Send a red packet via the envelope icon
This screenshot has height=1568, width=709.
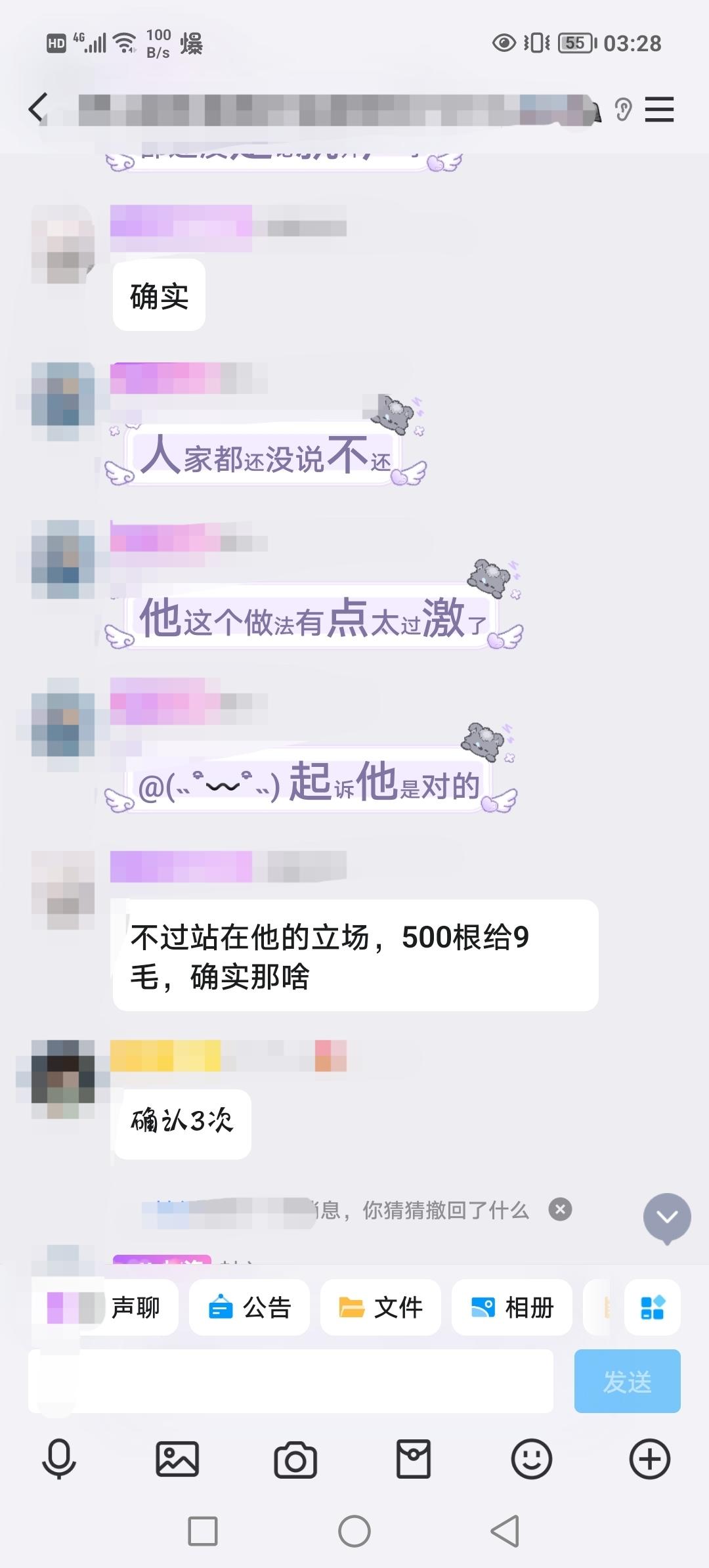click(x=414, y=1460)
